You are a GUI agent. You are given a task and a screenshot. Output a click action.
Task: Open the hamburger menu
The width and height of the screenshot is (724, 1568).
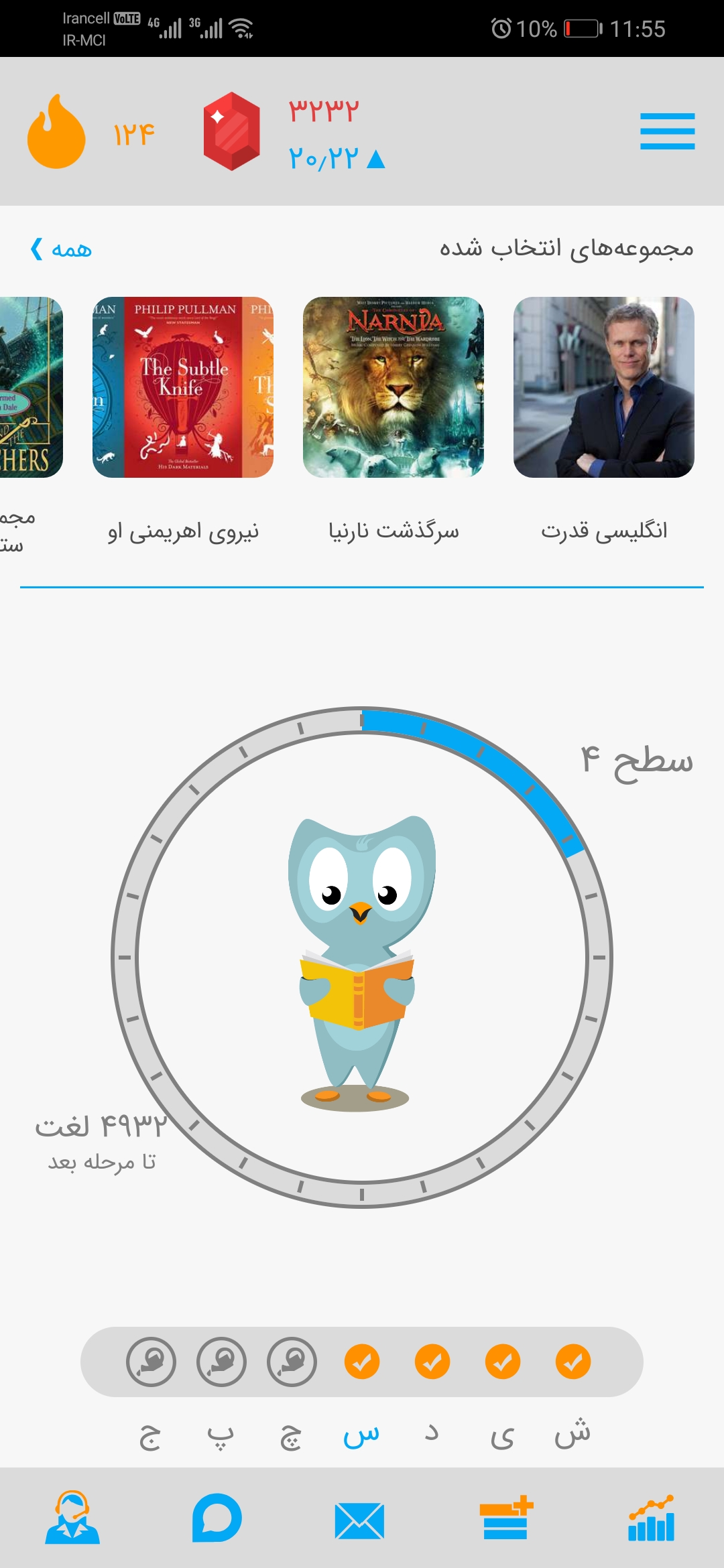(x=667, y=131)
